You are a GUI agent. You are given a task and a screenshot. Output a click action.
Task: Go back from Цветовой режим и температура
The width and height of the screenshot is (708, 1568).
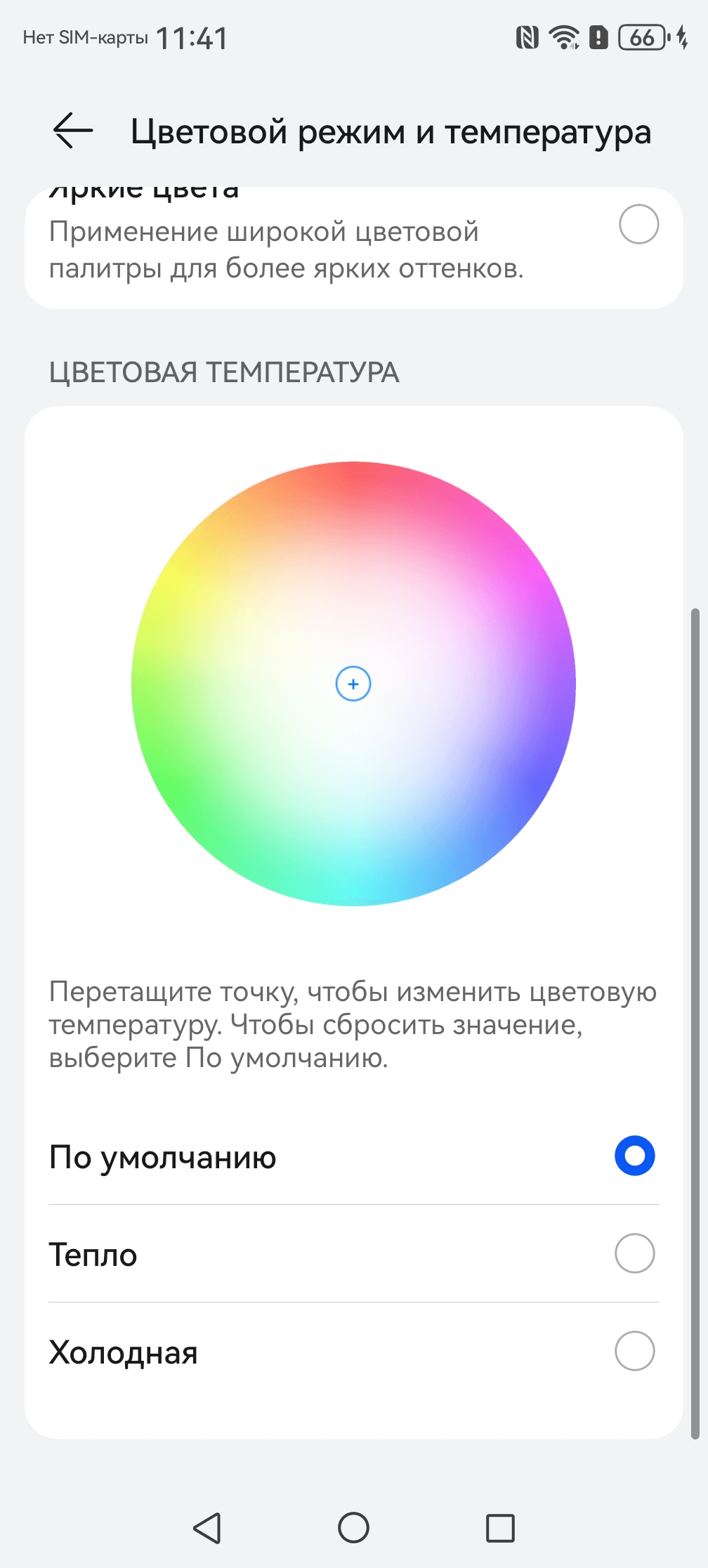[x=73, y=131]
